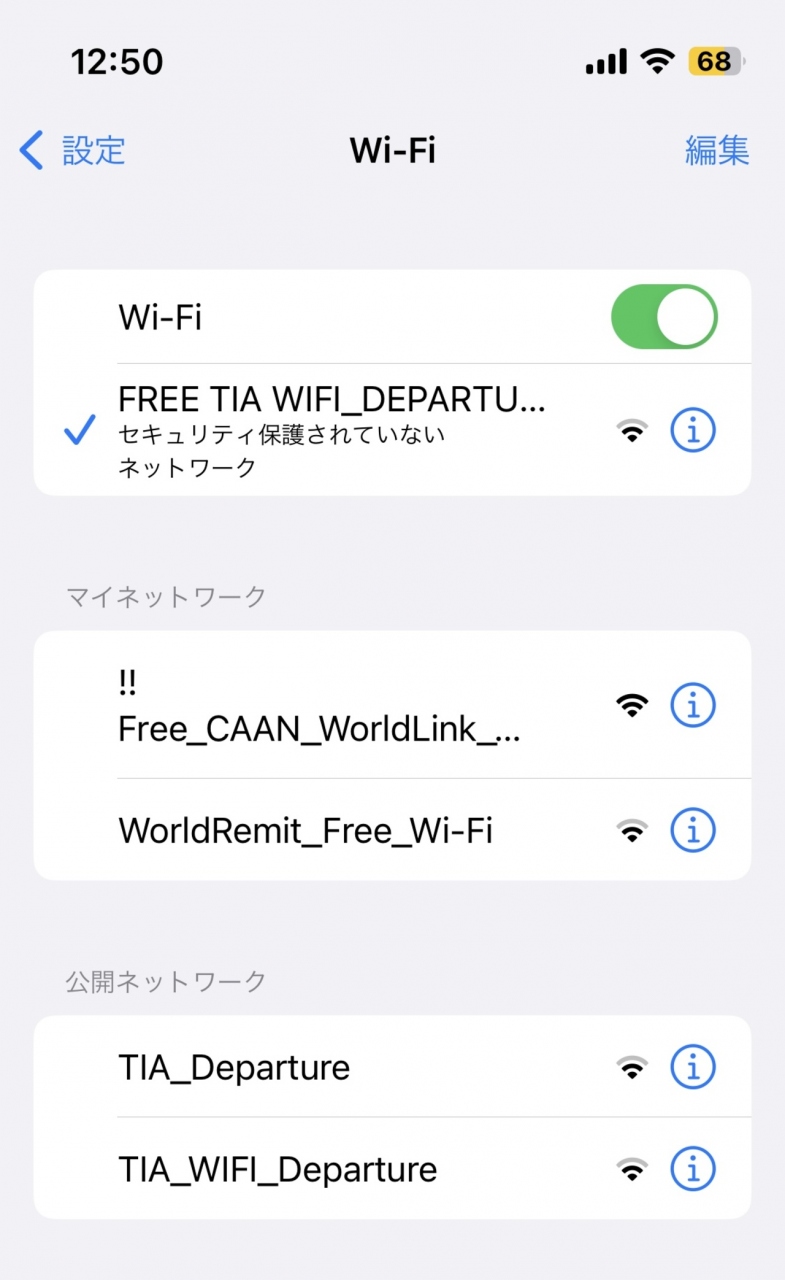Go back to 設定
Screen dimensions: 785x1280
[73, 150]
